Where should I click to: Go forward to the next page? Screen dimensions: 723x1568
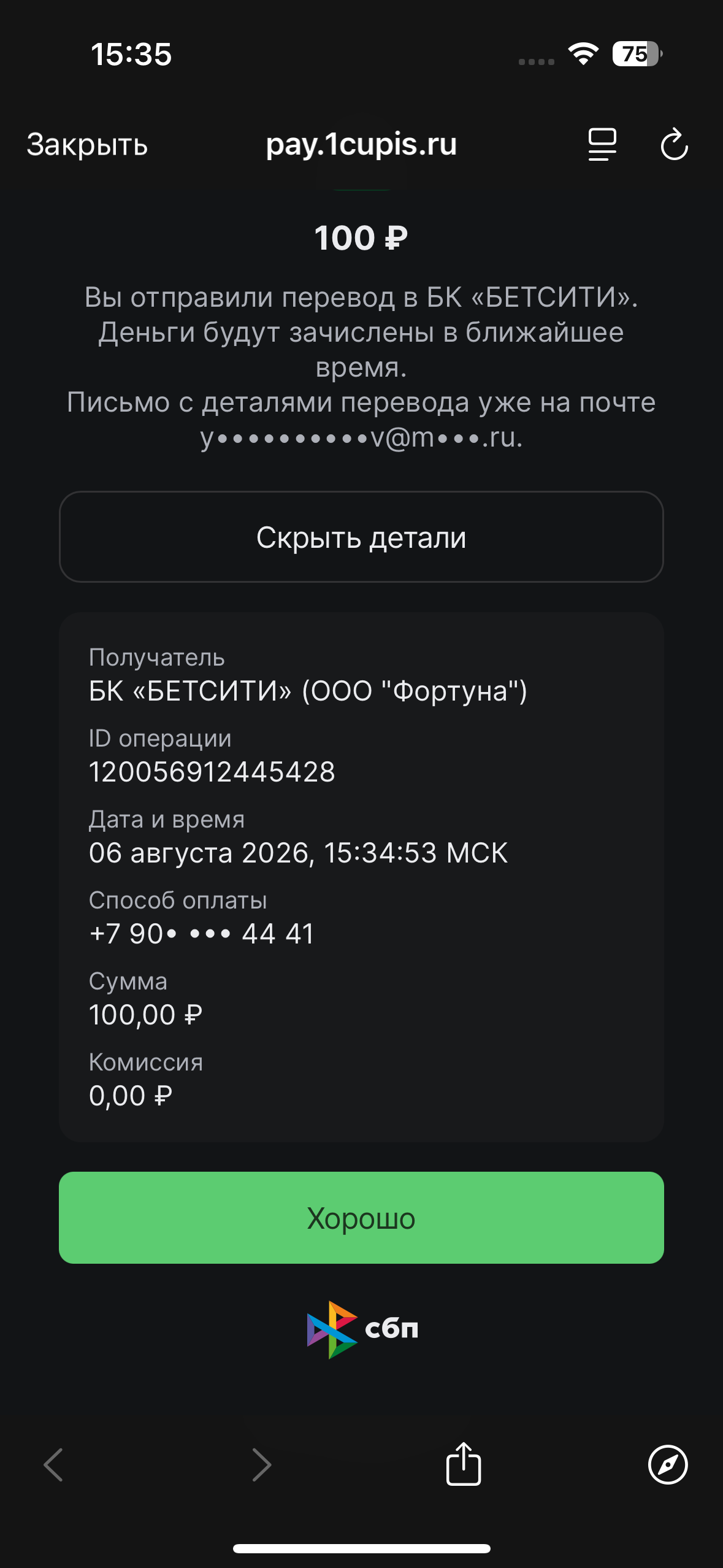(262, 1465)
